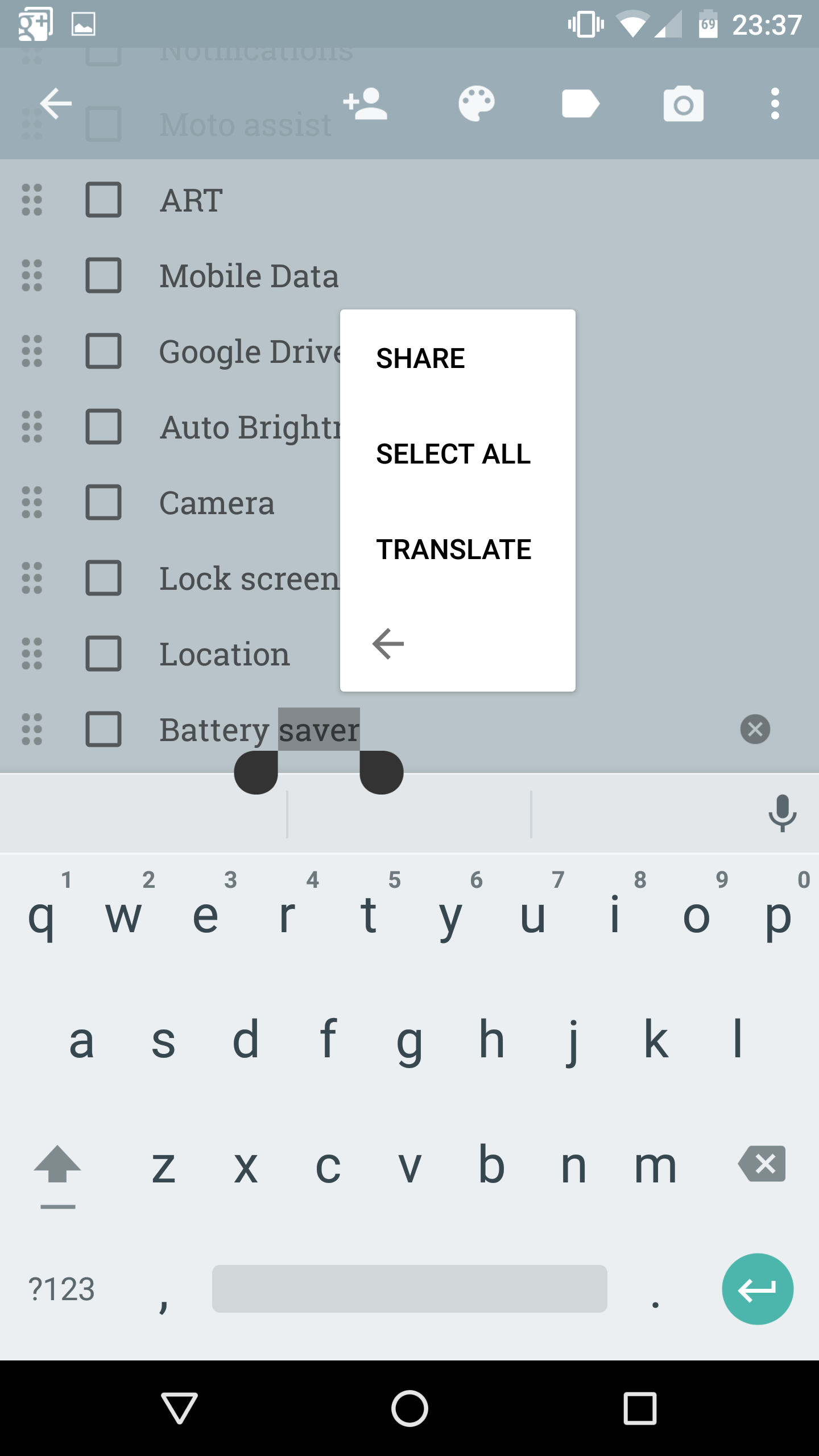The width and height of the screenshot is (819, 1456).
Task: Tick the Mobile Data item
Action: (103, 275)
